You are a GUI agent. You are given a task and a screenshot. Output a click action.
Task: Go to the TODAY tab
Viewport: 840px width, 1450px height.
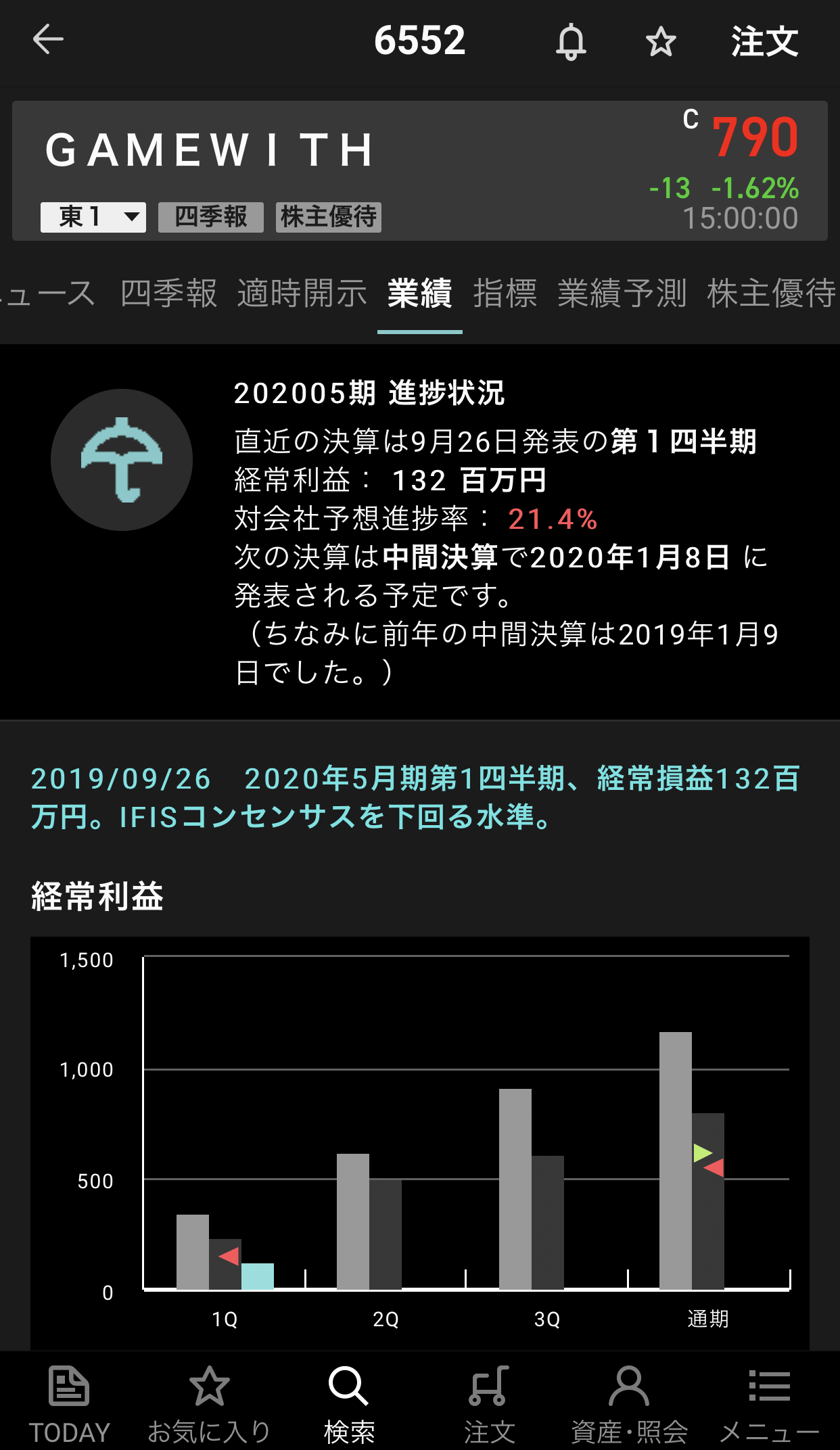69,1404
